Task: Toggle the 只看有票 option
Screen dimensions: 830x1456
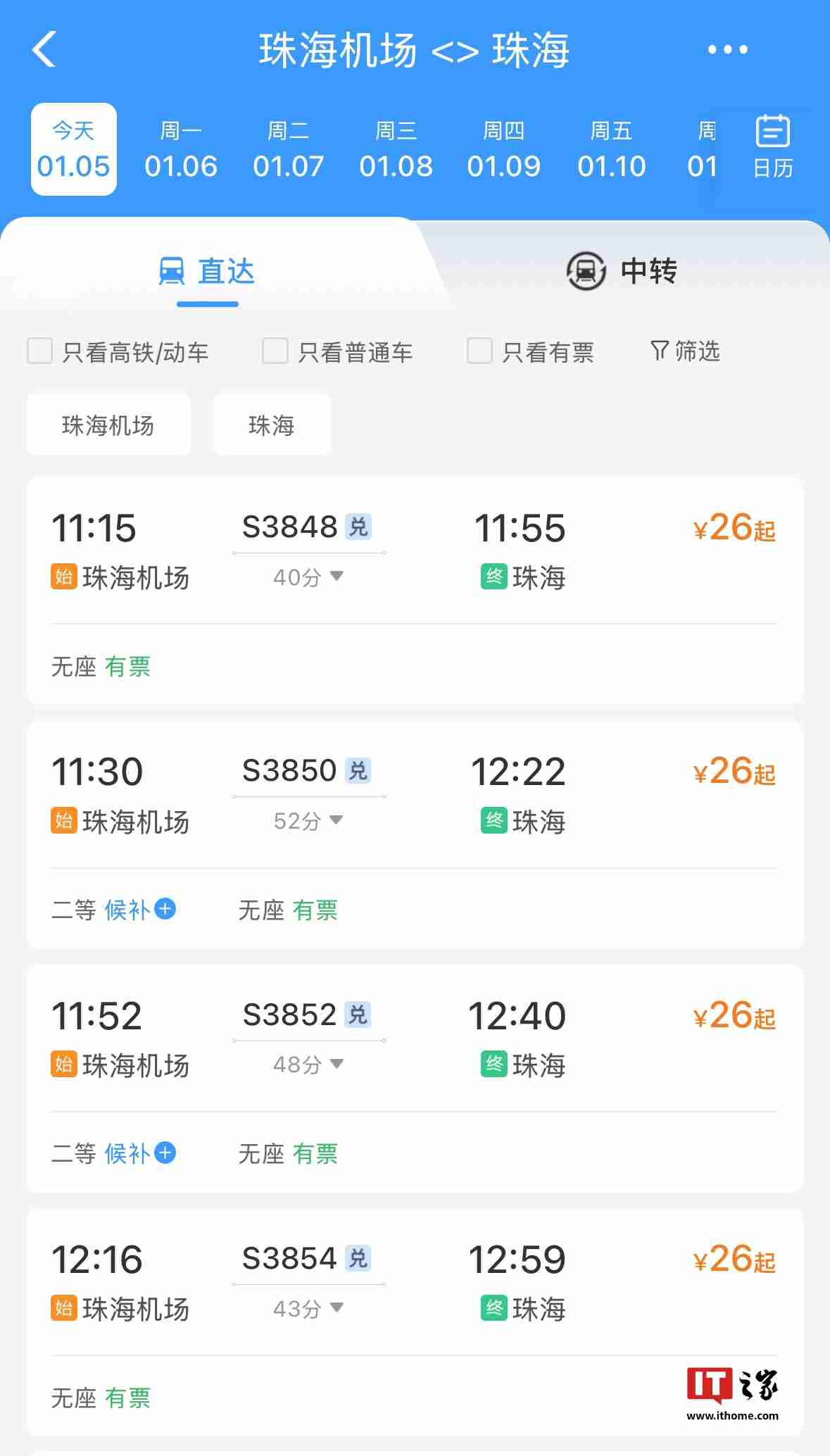Action: click(478, 351)
